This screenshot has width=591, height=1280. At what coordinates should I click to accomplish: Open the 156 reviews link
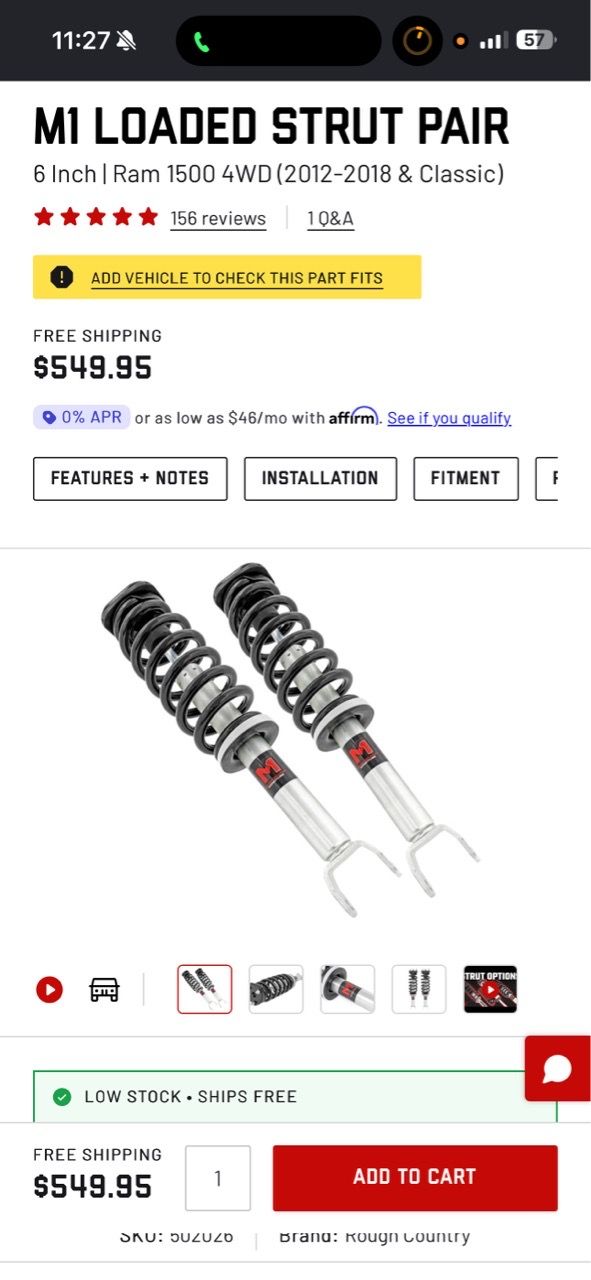(218, 218)
